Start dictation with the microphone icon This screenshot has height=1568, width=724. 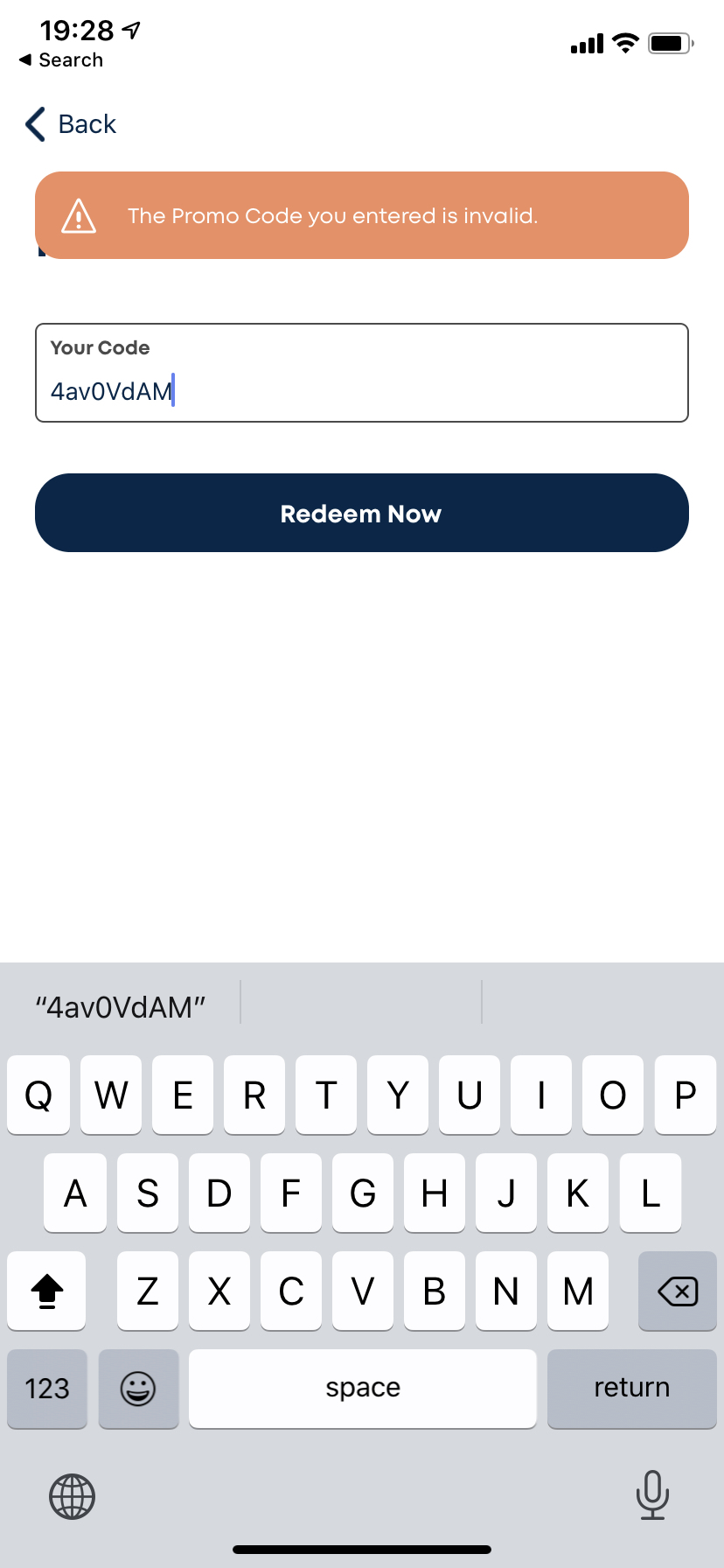pos(652,1495)
